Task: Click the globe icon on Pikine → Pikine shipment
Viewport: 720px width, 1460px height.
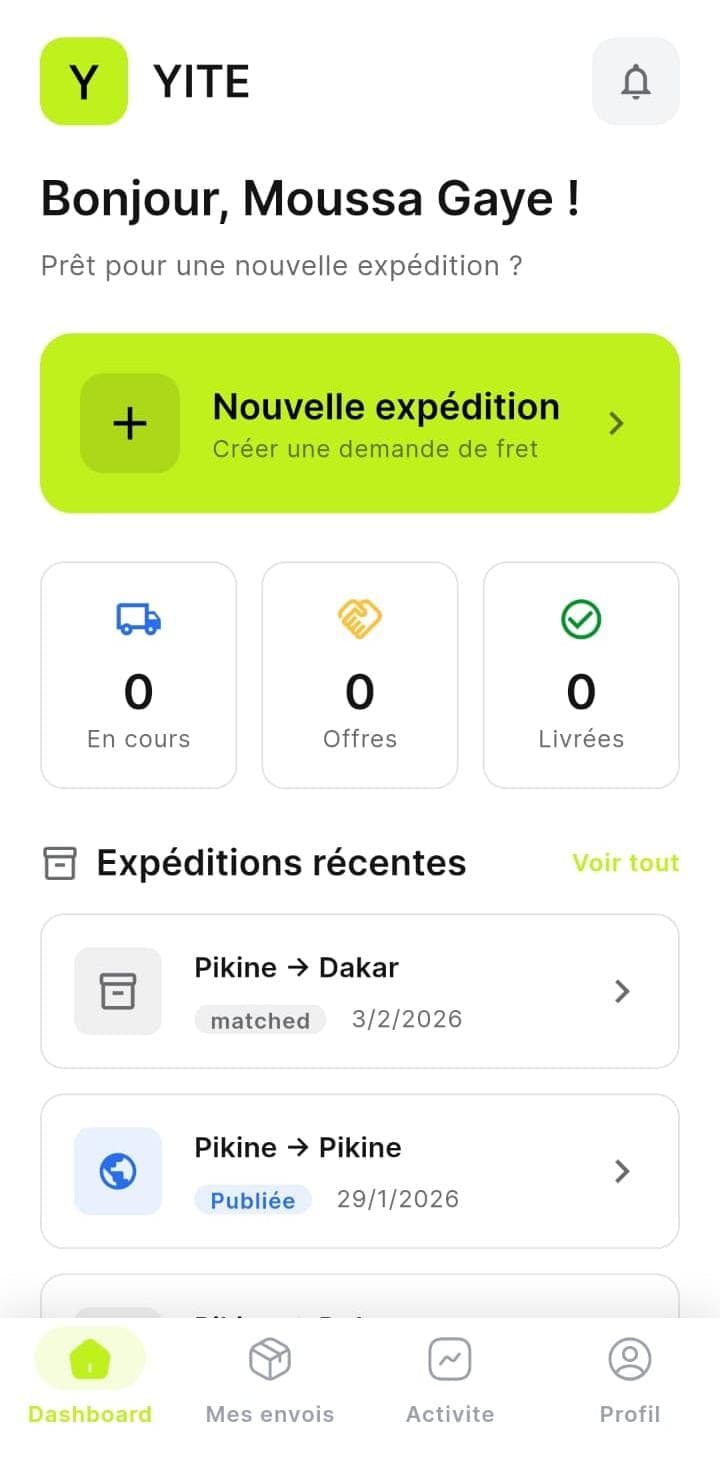Action: 117,1171
